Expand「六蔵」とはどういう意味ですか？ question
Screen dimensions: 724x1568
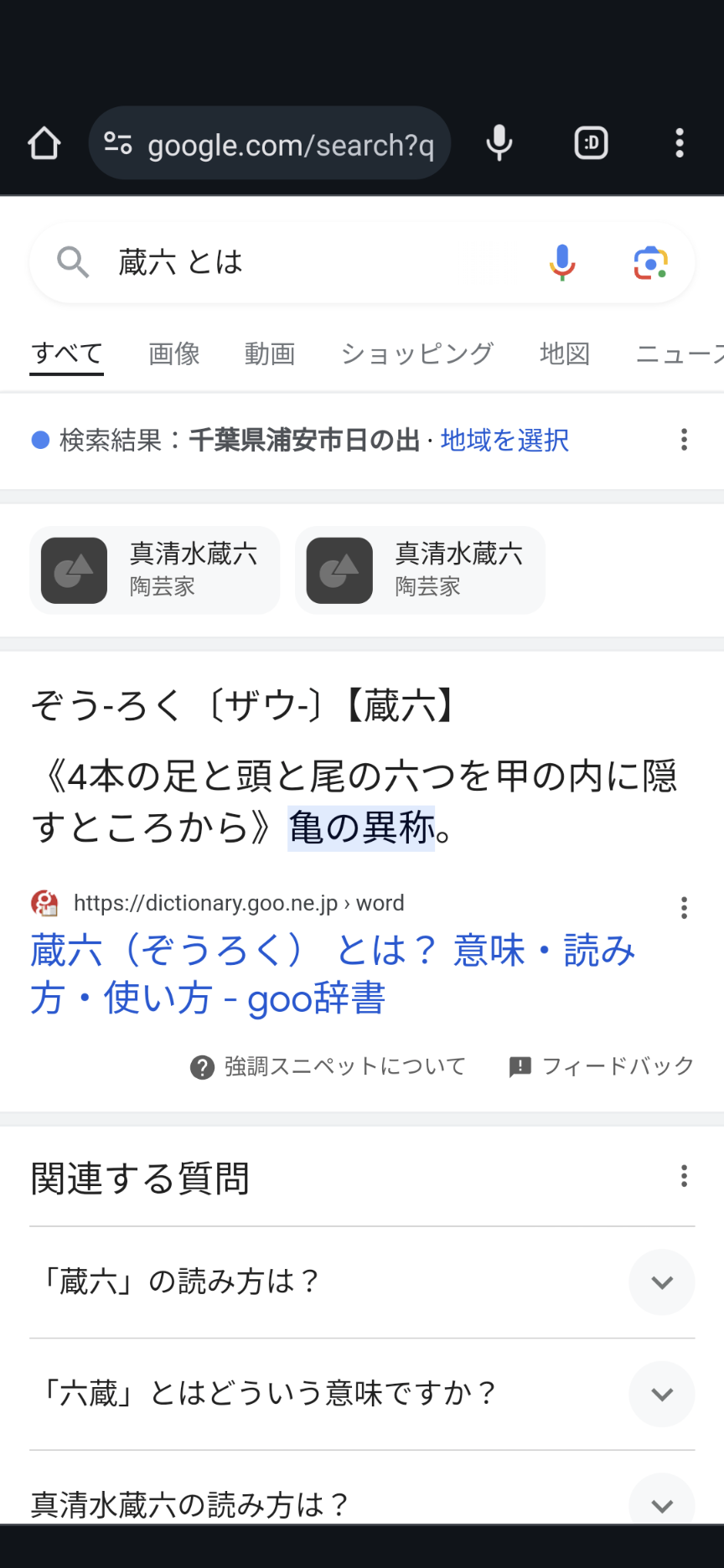point(362,1395)
